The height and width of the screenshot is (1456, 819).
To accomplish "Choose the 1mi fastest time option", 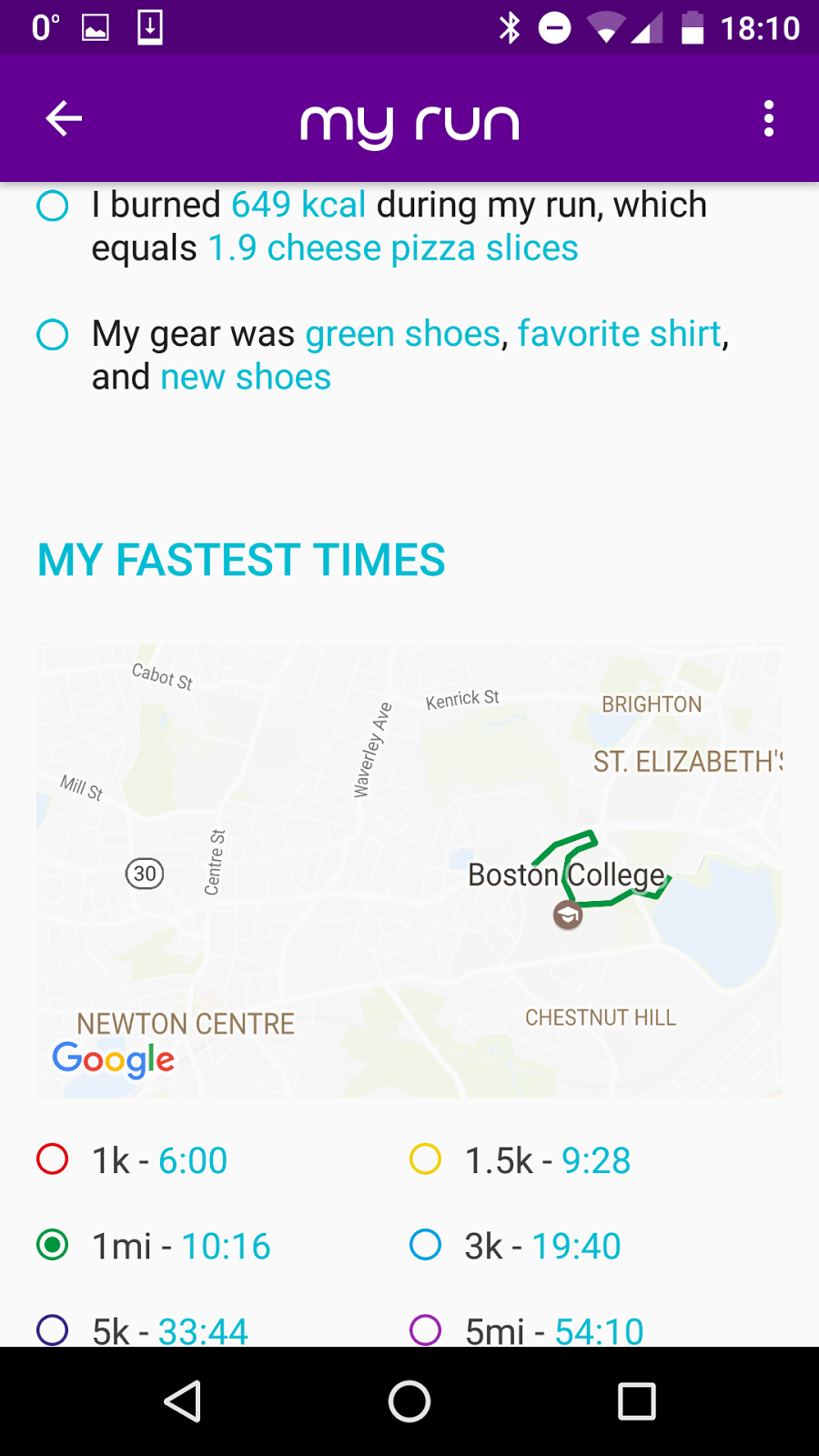I will click(53, 1245).
